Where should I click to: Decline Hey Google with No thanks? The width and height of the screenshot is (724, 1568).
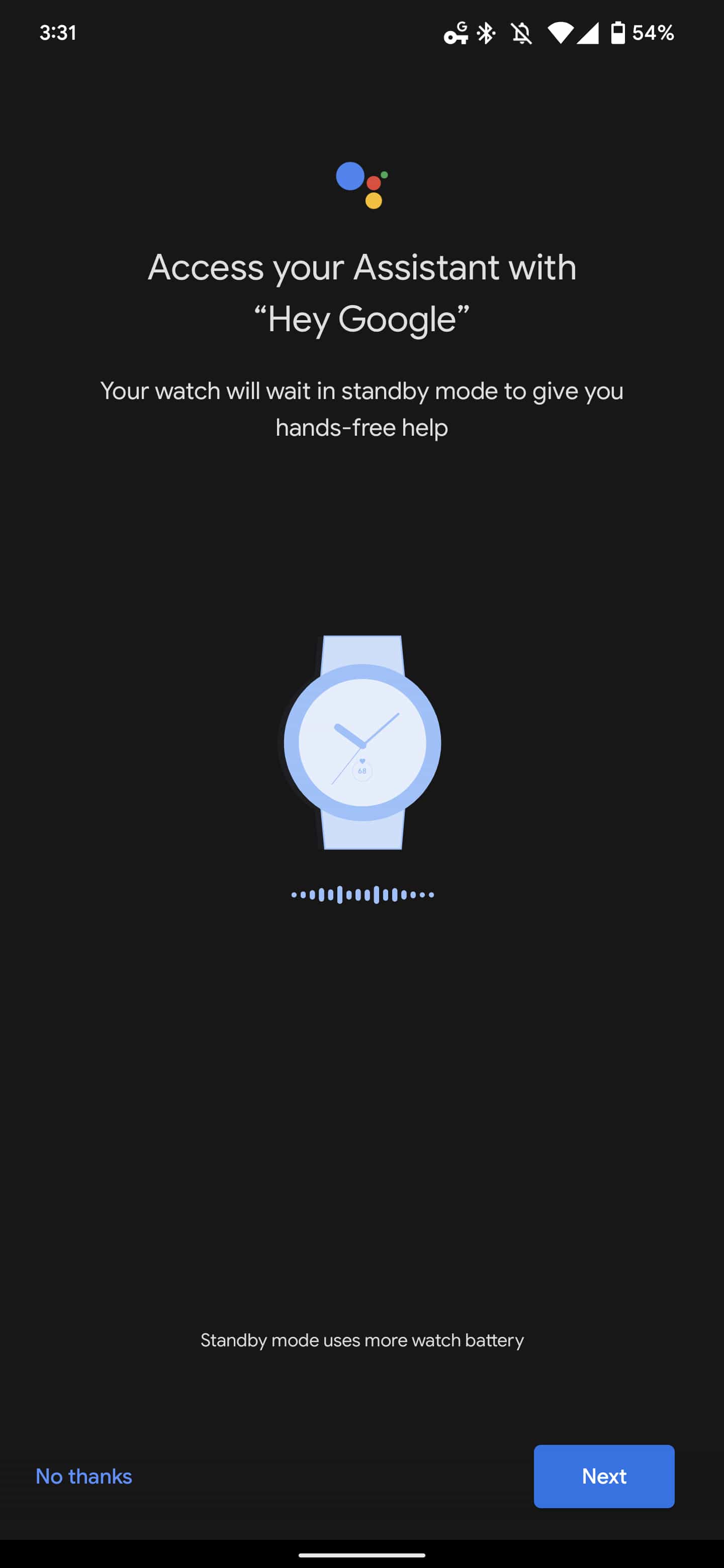84,1476
